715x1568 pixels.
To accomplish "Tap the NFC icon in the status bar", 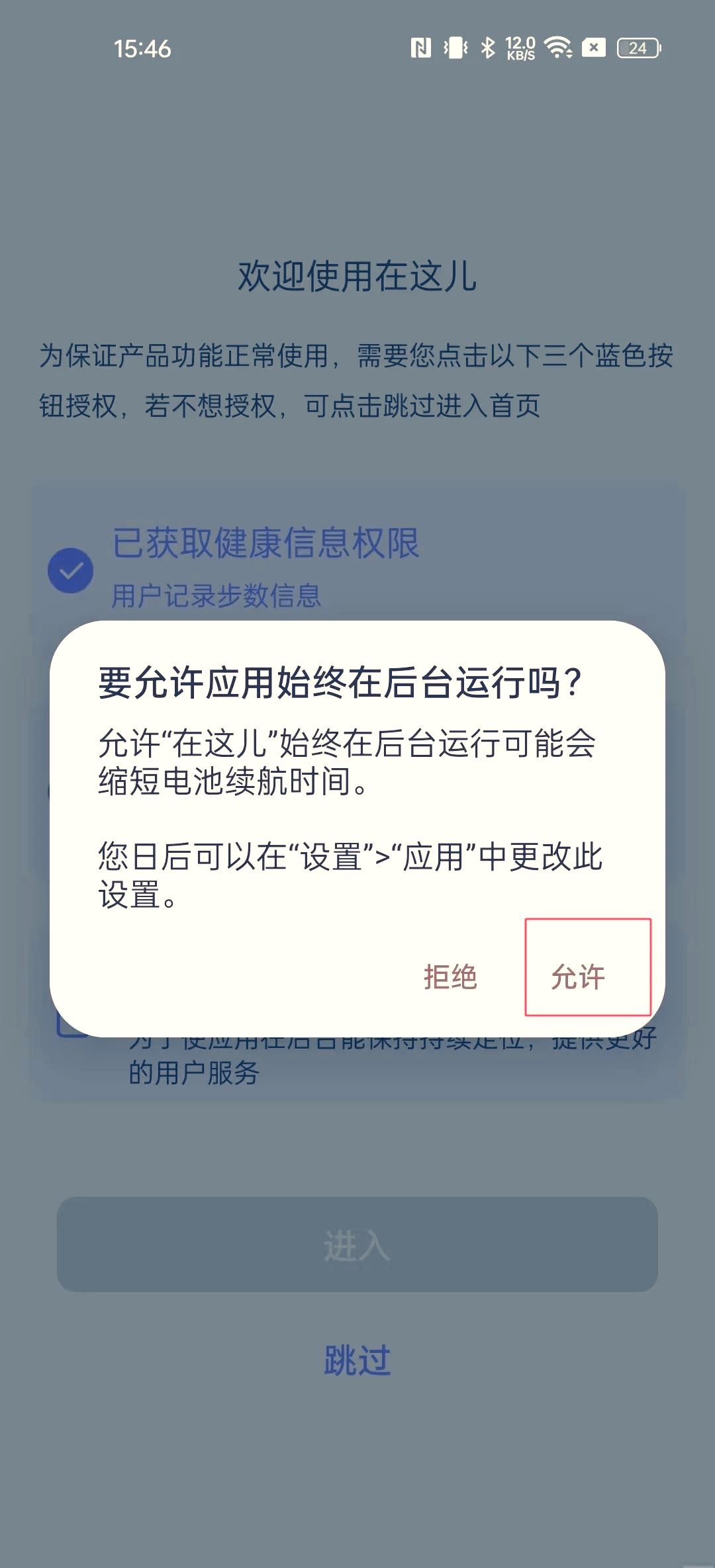I will coord(421,48).
